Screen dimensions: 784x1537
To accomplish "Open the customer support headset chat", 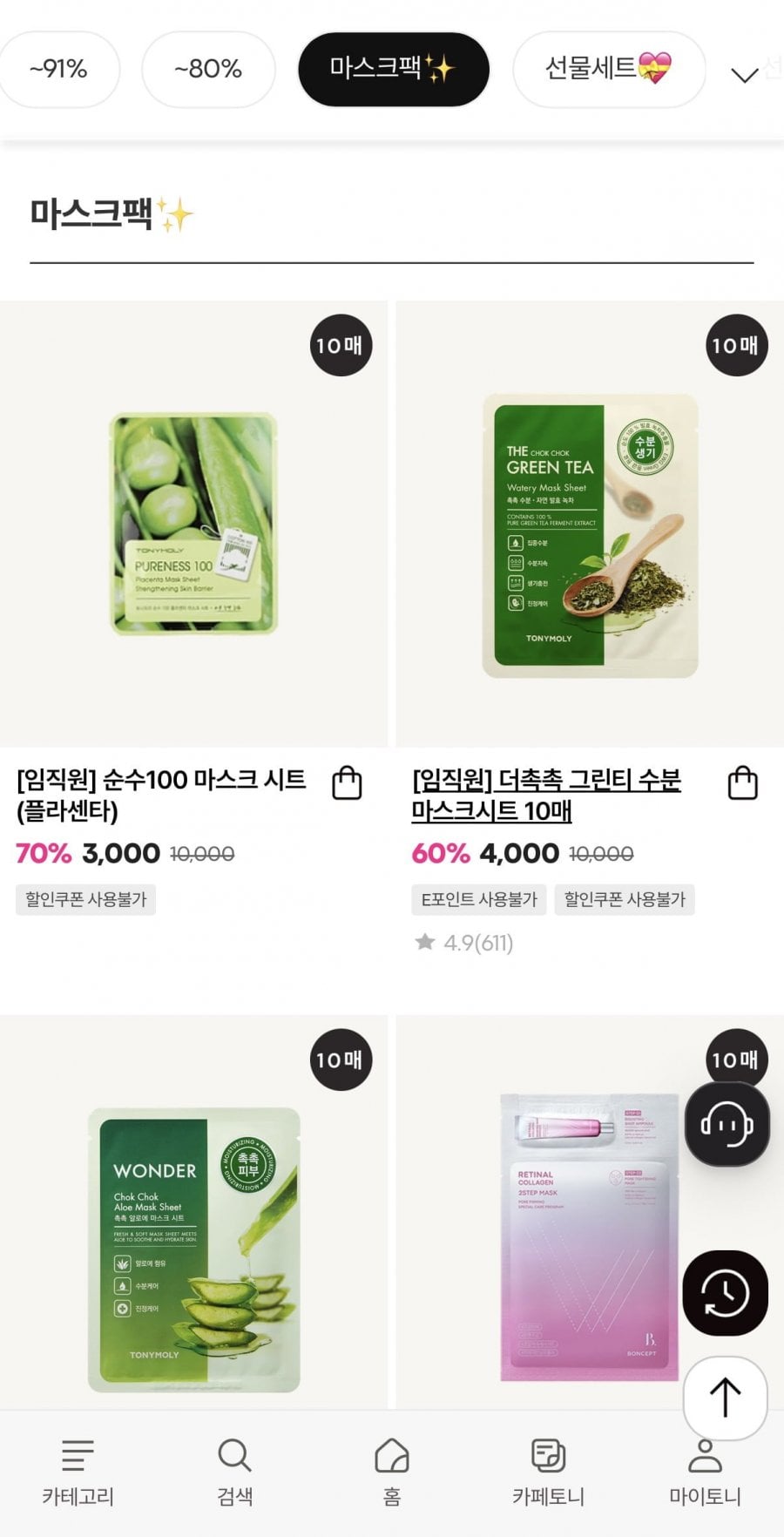I will coord(727,1125).
